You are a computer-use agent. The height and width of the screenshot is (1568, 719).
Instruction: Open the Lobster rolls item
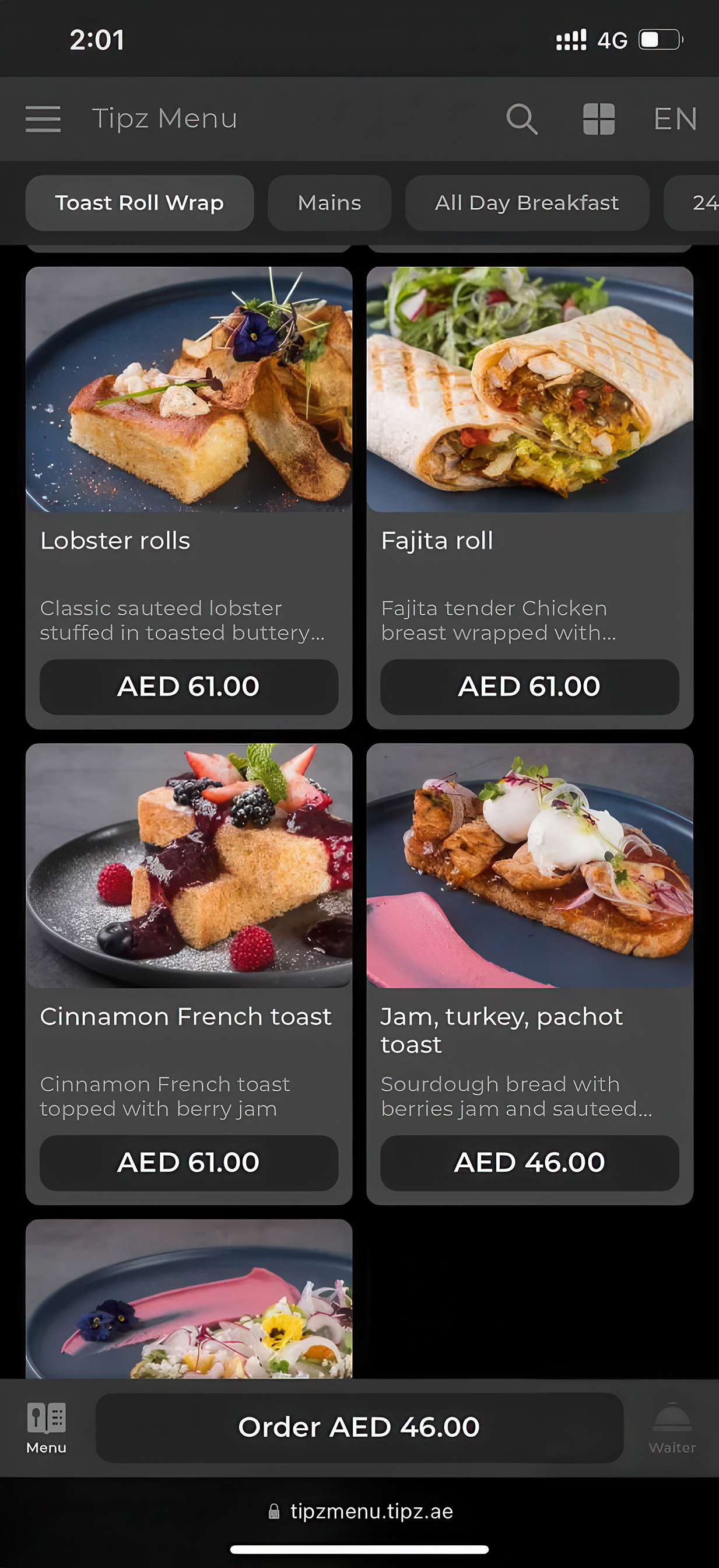(x=188, y=390)
